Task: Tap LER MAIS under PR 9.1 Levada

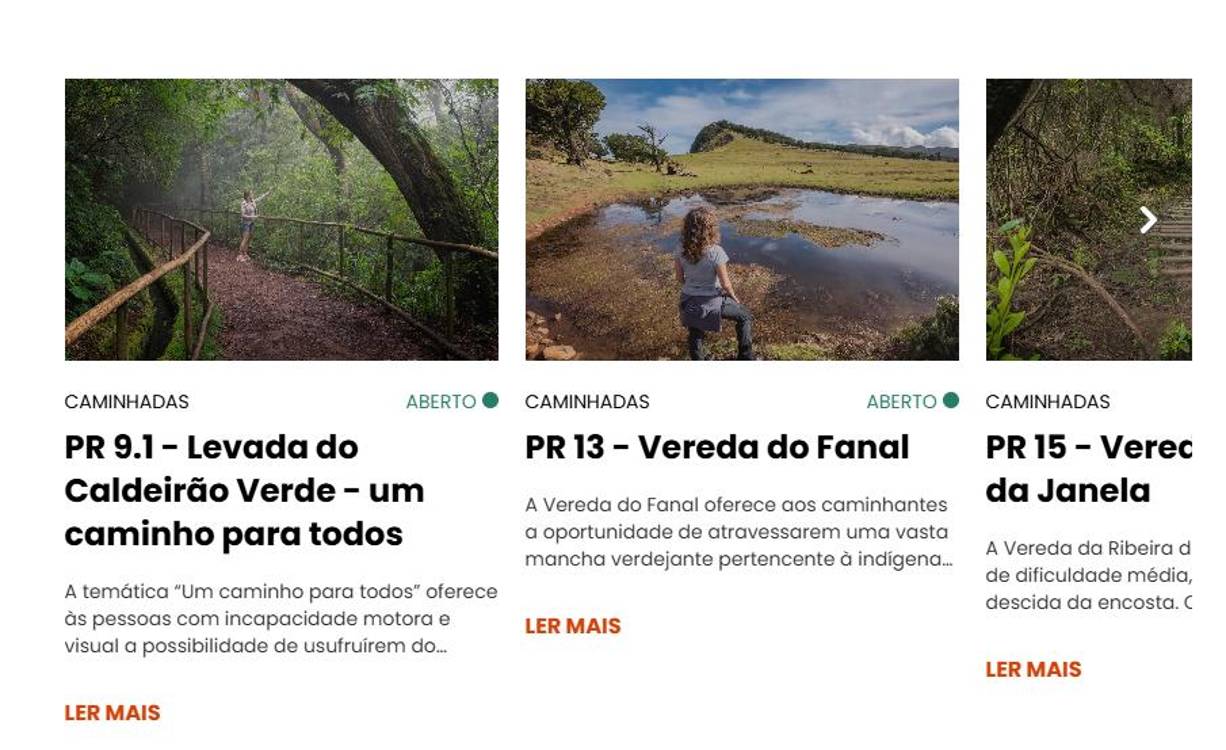Action: click(x=112, y=713)
